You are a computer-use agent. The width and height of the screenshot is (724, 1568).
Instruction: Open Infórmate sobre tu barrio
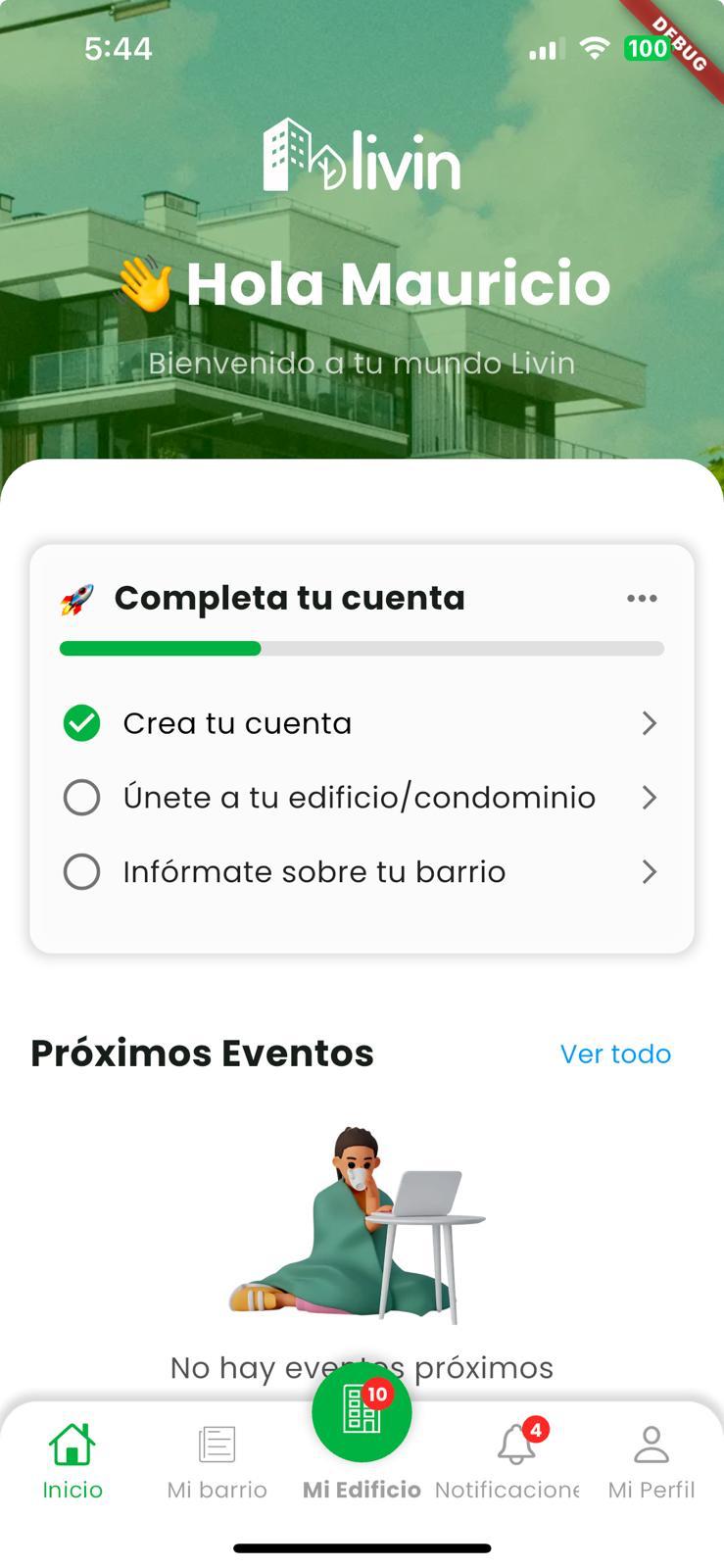[x=361, y=872]
